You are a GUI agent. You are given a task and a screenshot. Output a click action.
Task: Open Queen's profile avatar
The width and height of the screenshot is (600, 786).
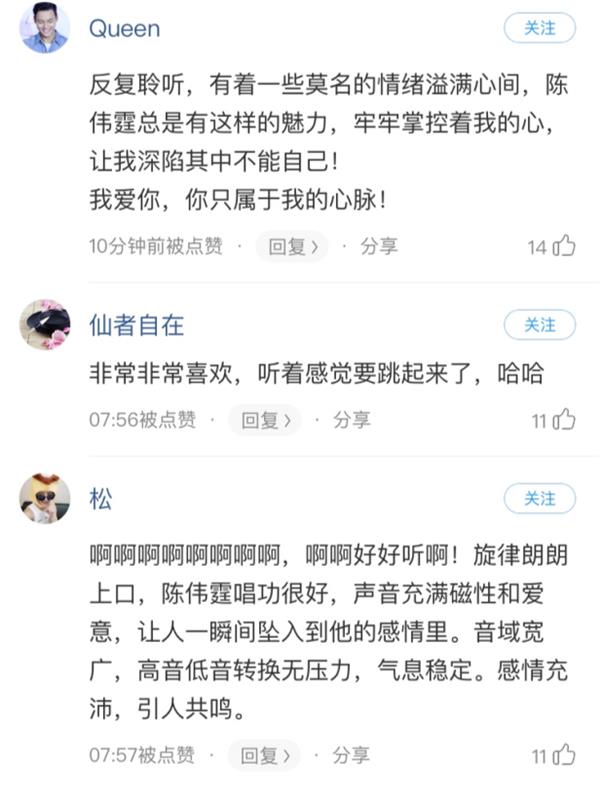(45, 28)
